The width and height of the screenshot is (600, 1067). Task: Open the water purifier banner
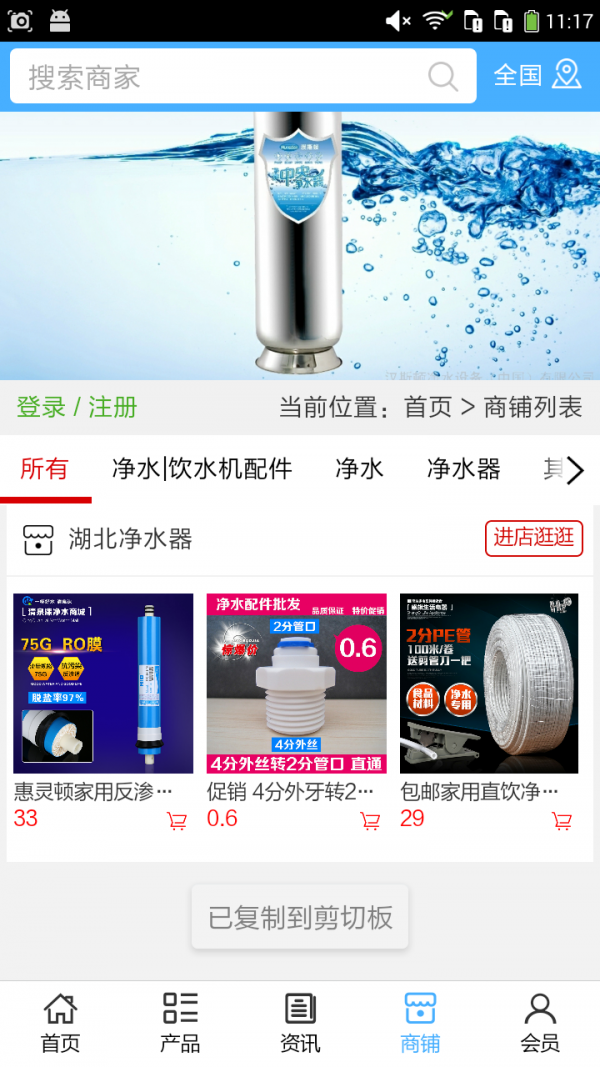[300, 245]
